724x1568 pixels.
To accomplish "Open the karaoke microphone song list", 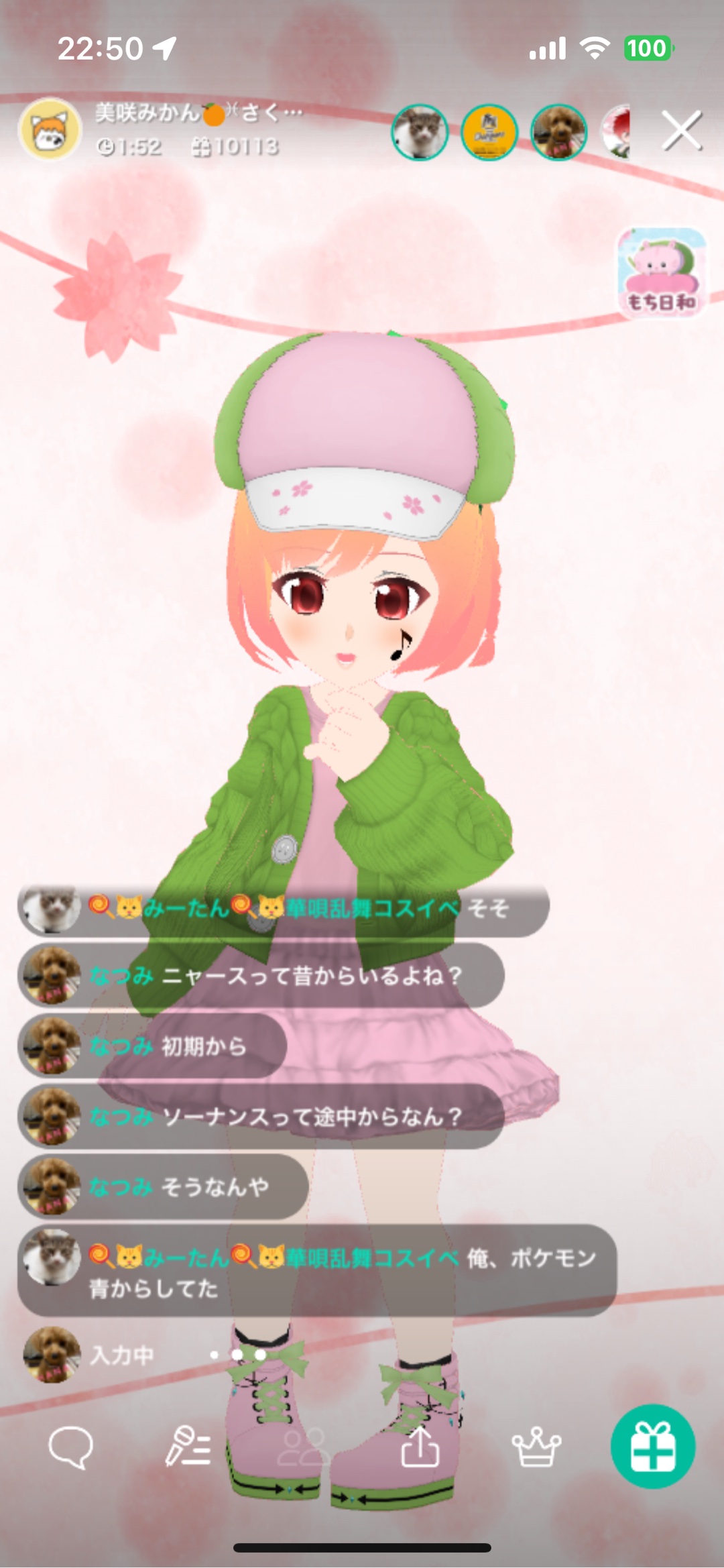I will click(188, 1447).
